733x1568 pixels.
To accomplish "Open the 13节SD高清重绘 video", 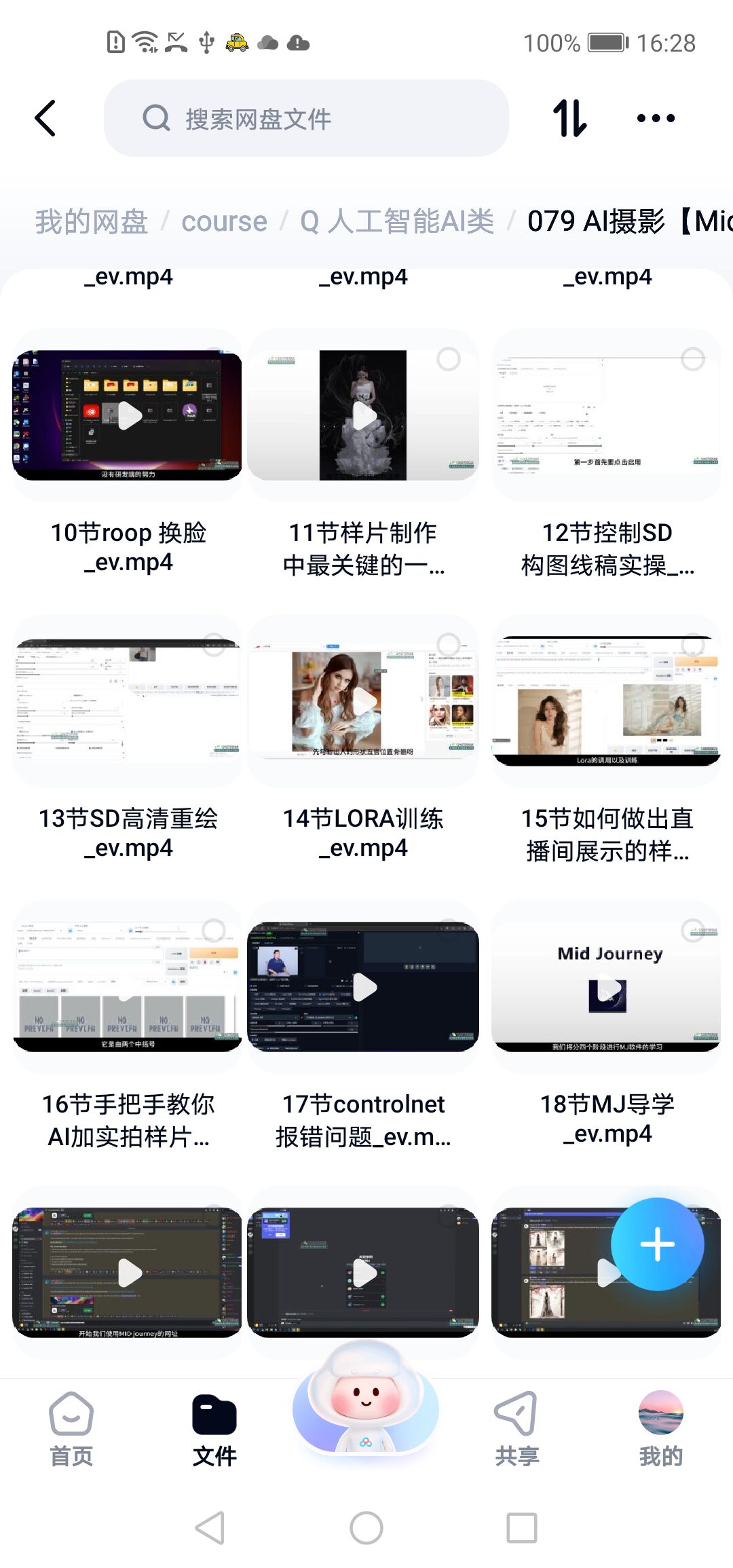I will (128, 701).
